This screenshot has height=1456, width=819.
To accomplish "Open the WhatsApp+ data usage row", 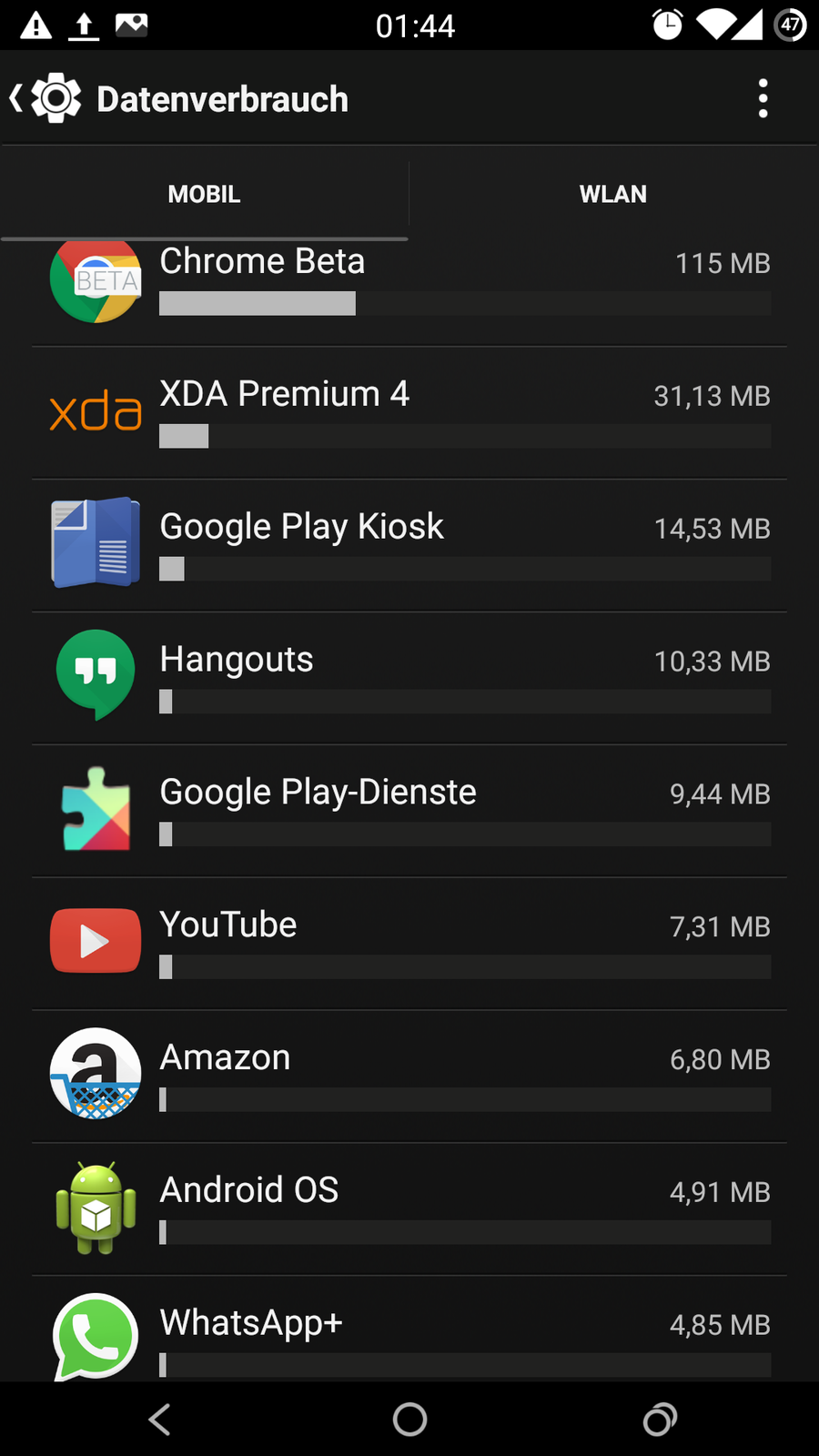I will point(409,1333).
